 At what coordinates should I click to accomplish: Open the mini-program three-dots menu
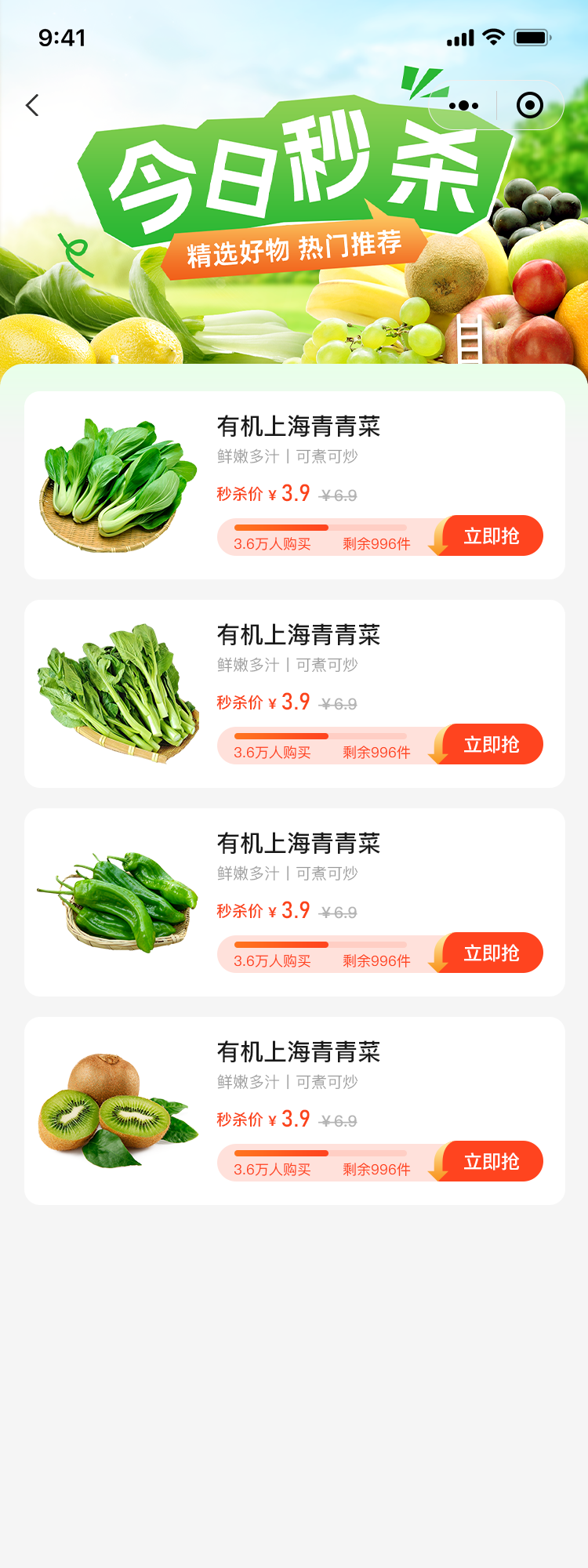coord(463,105)
